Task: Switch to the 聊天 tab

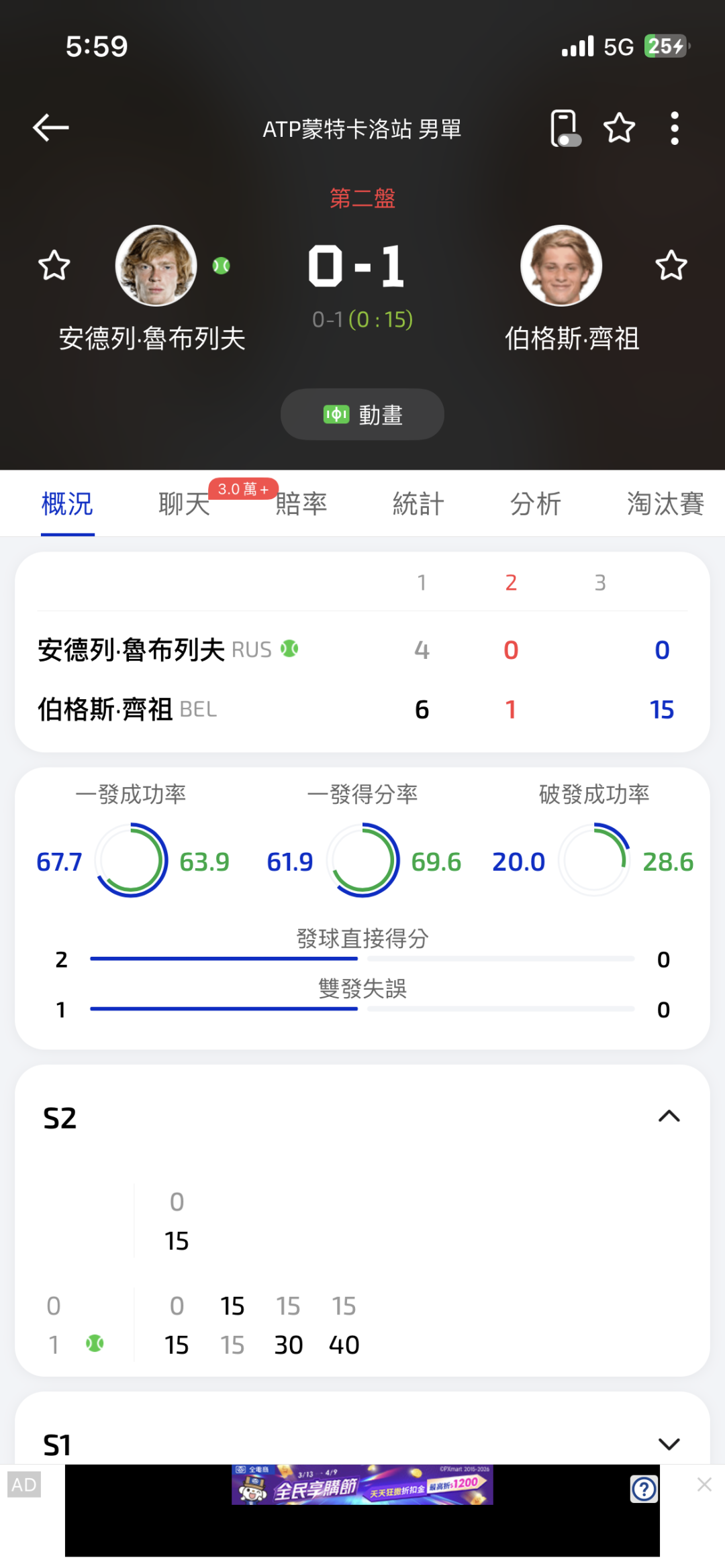Action: [185, 504]
